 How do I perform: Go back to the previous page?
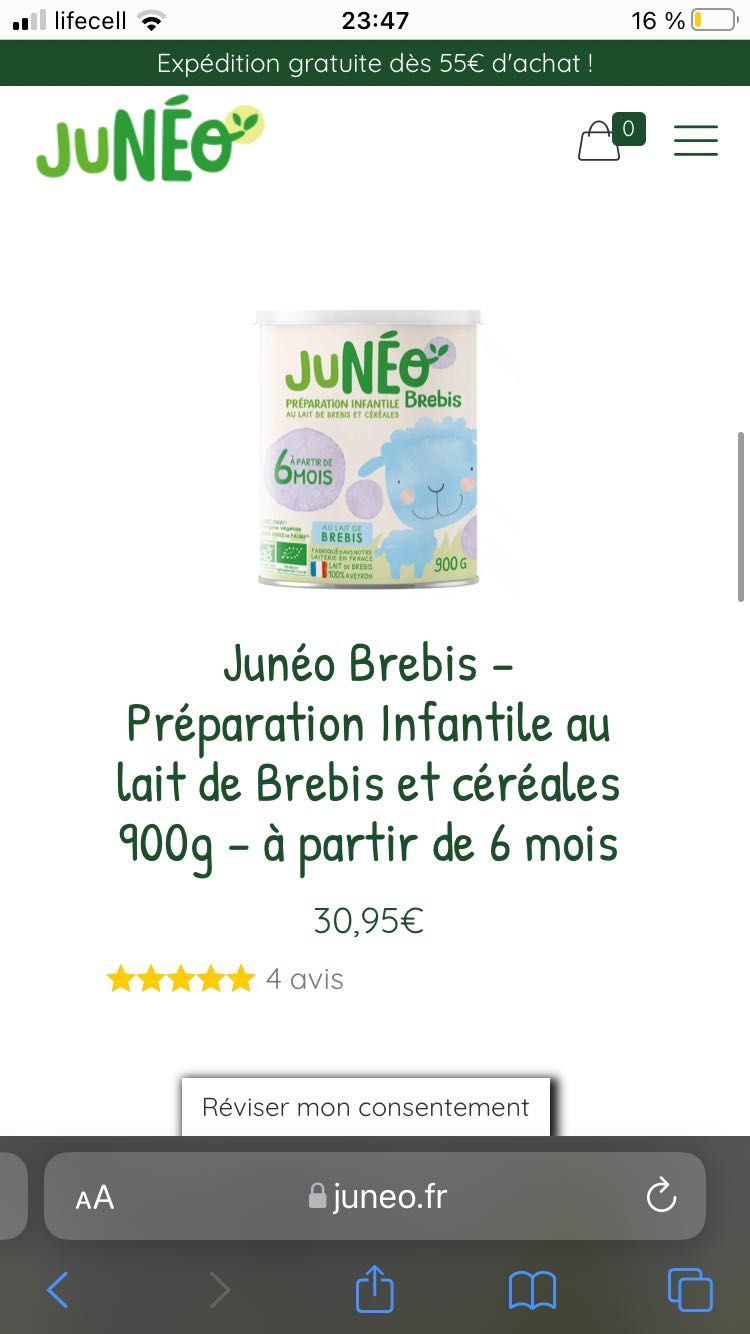58,1290
